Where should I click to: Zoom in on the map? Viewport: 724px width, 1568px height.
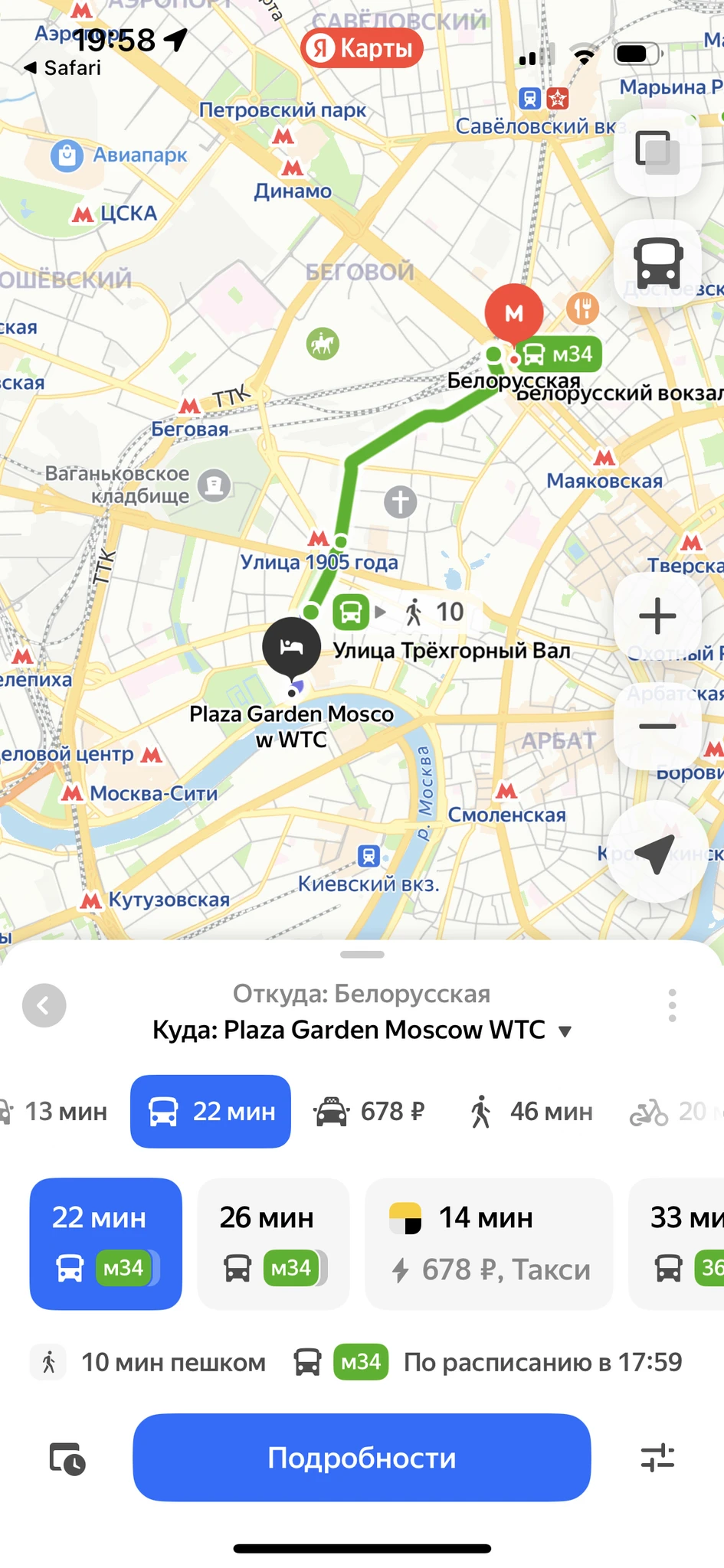[x=657, y=616]
